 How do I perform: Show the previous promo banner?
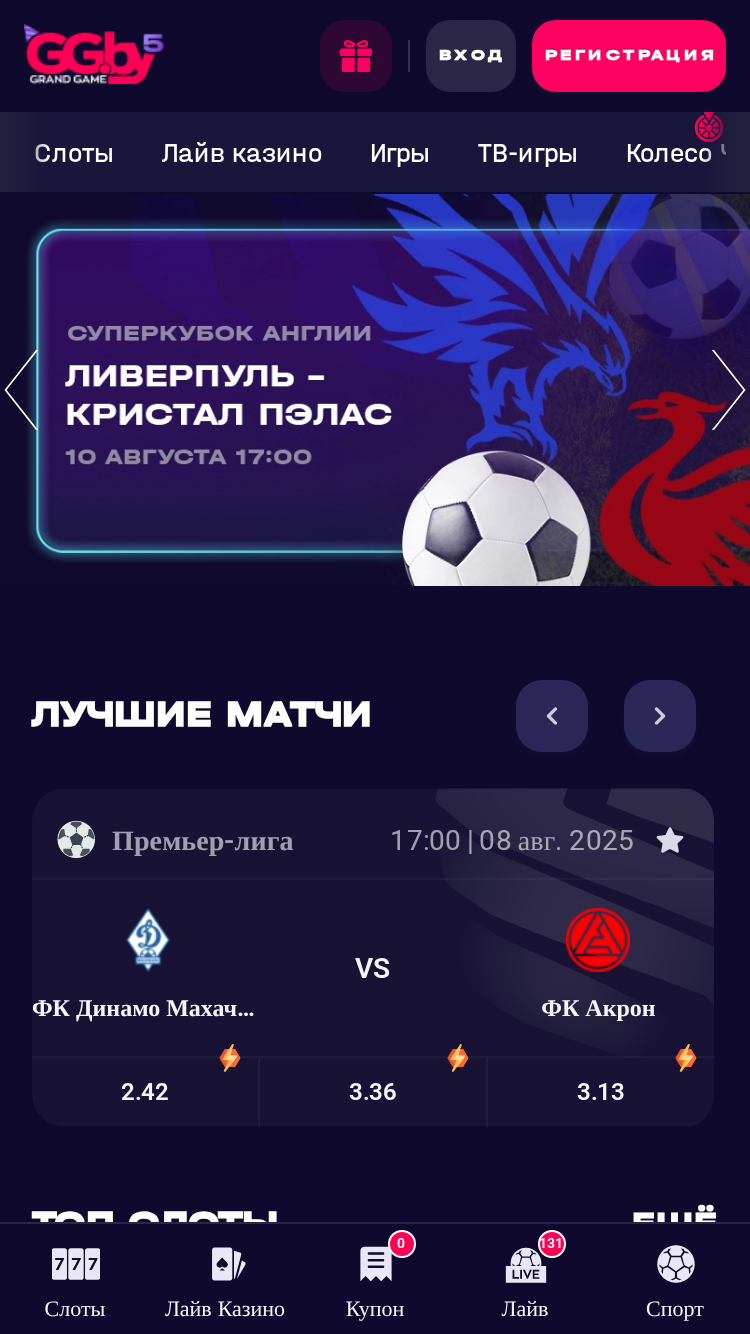click(21, 390)
